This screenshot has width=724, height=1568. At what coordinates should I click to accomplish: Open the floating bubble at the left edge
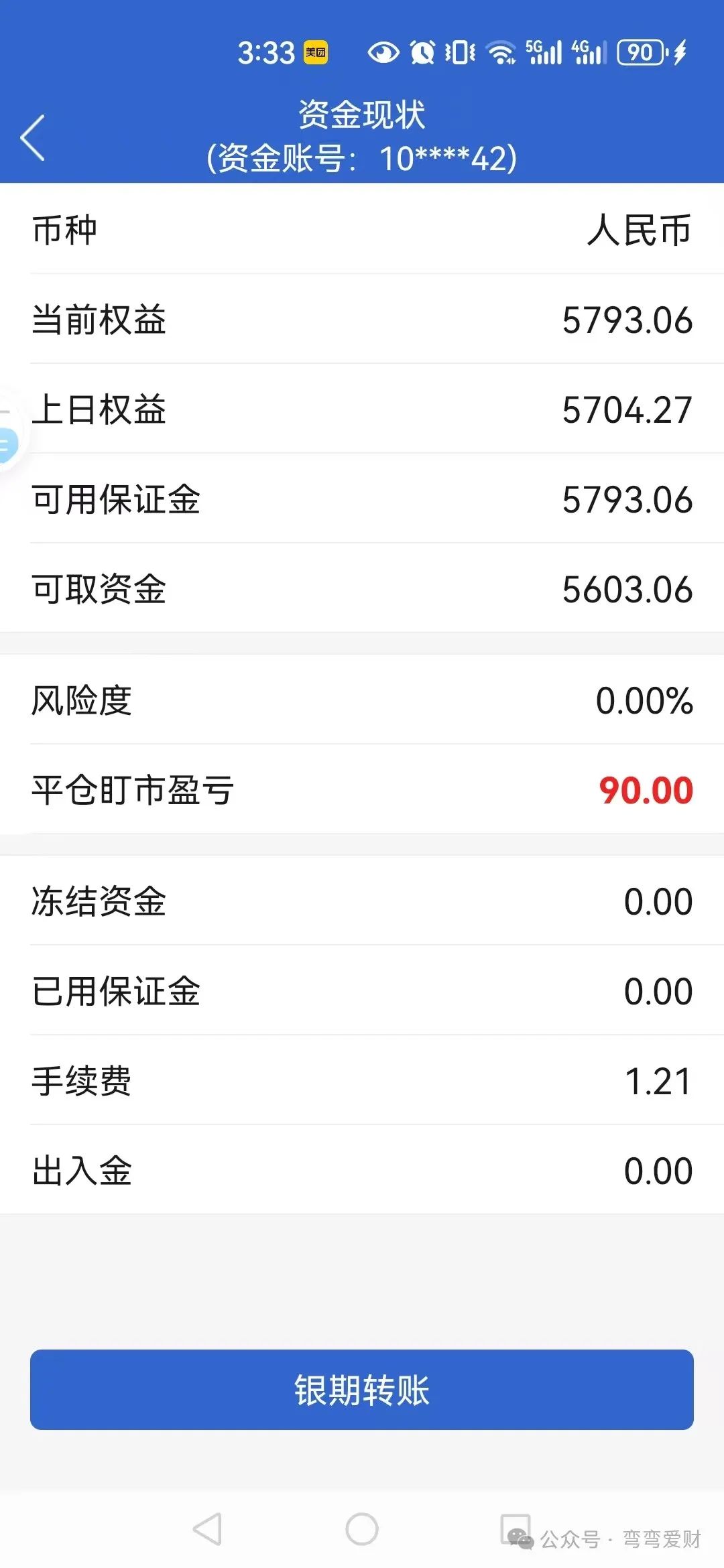click(8, 443)
